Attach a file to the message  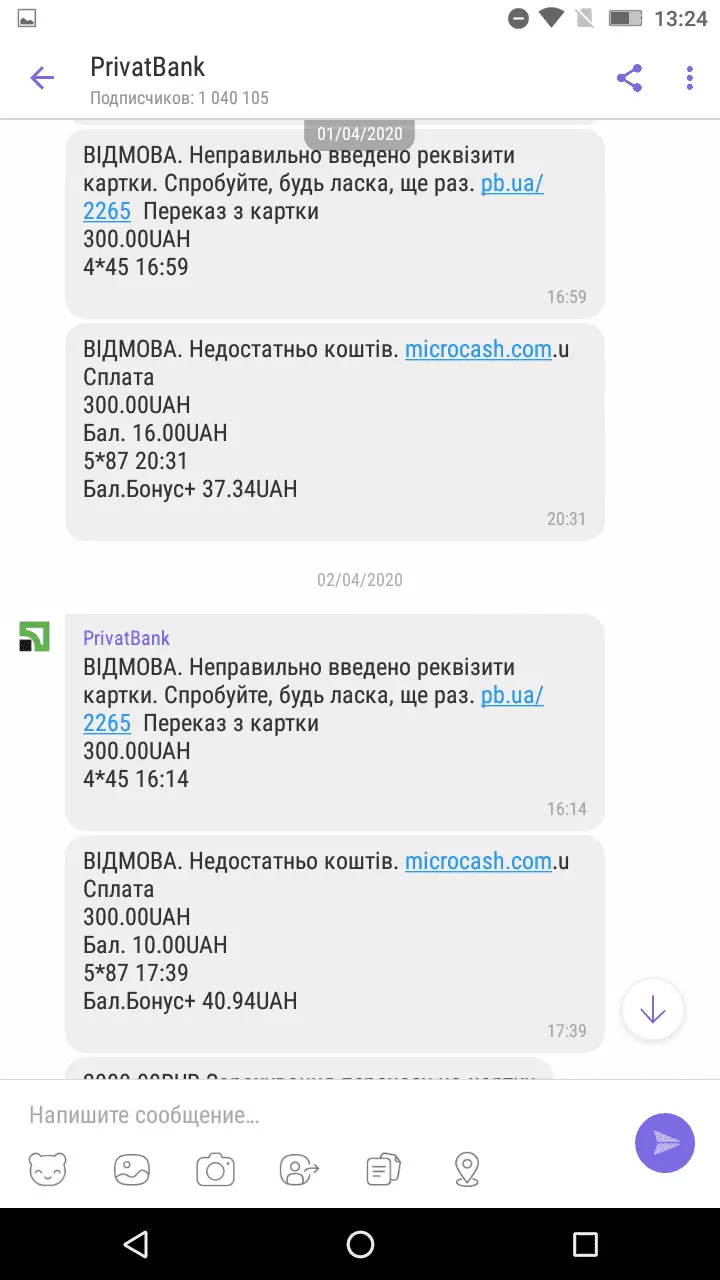click(x=383, y=1168)
